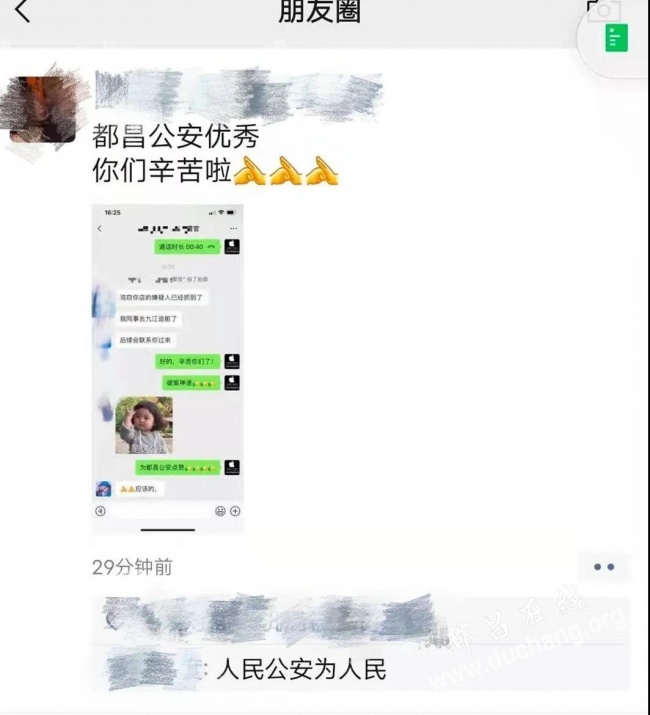Reply to the comment 人民公安为人民
The image size is (650, 715).
coord(301,669)
